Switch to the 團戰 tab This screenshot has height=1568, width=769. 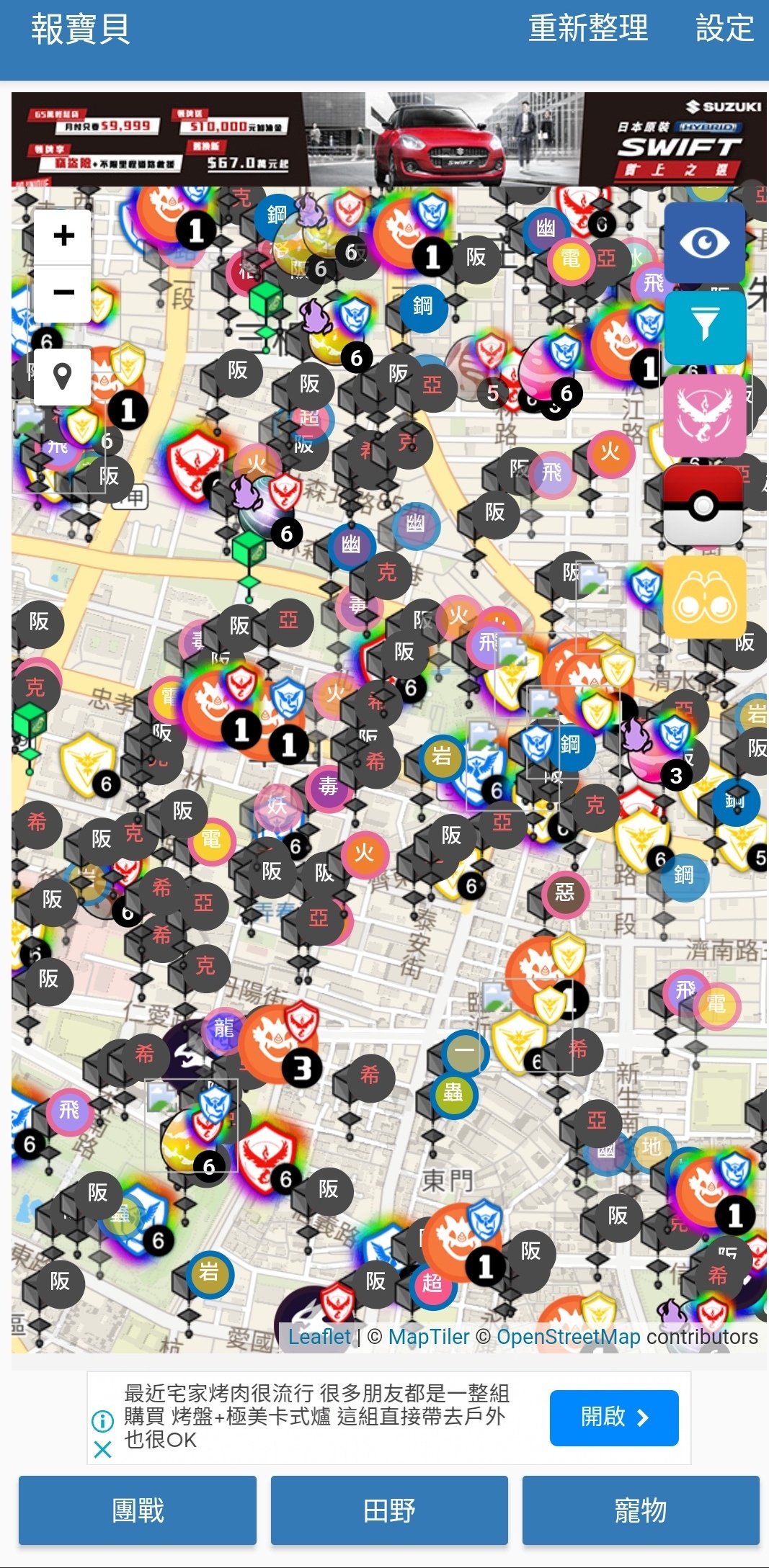138,1510
